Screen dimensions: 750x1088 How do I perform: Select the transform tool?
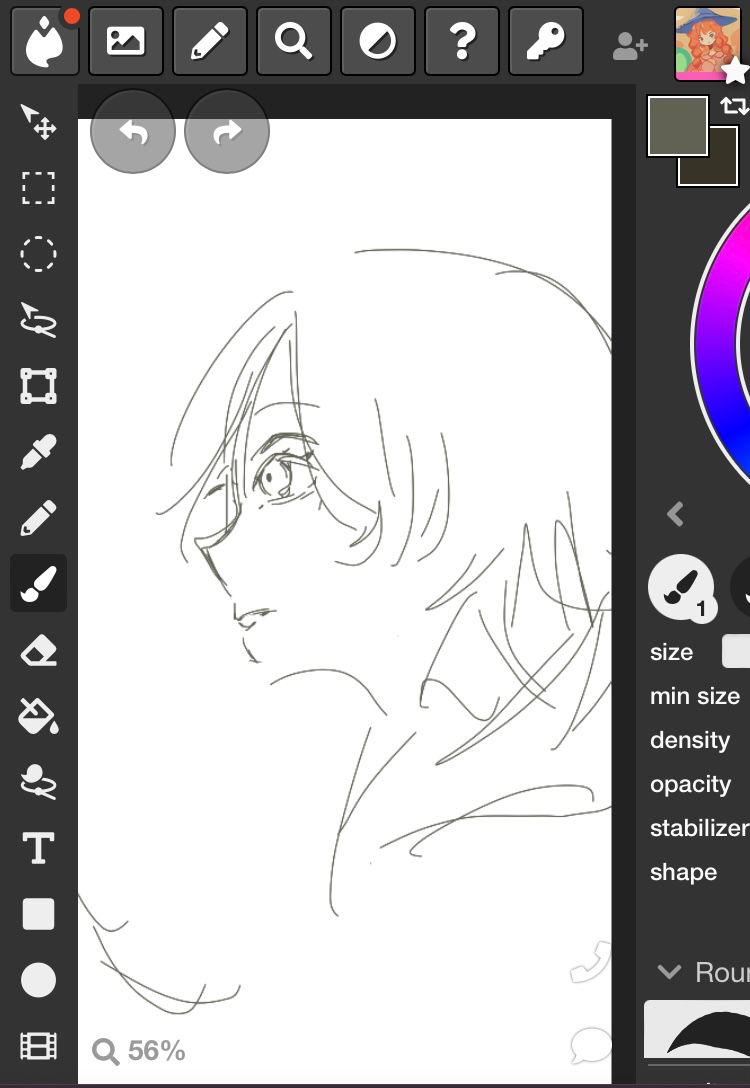pos(38,386)
